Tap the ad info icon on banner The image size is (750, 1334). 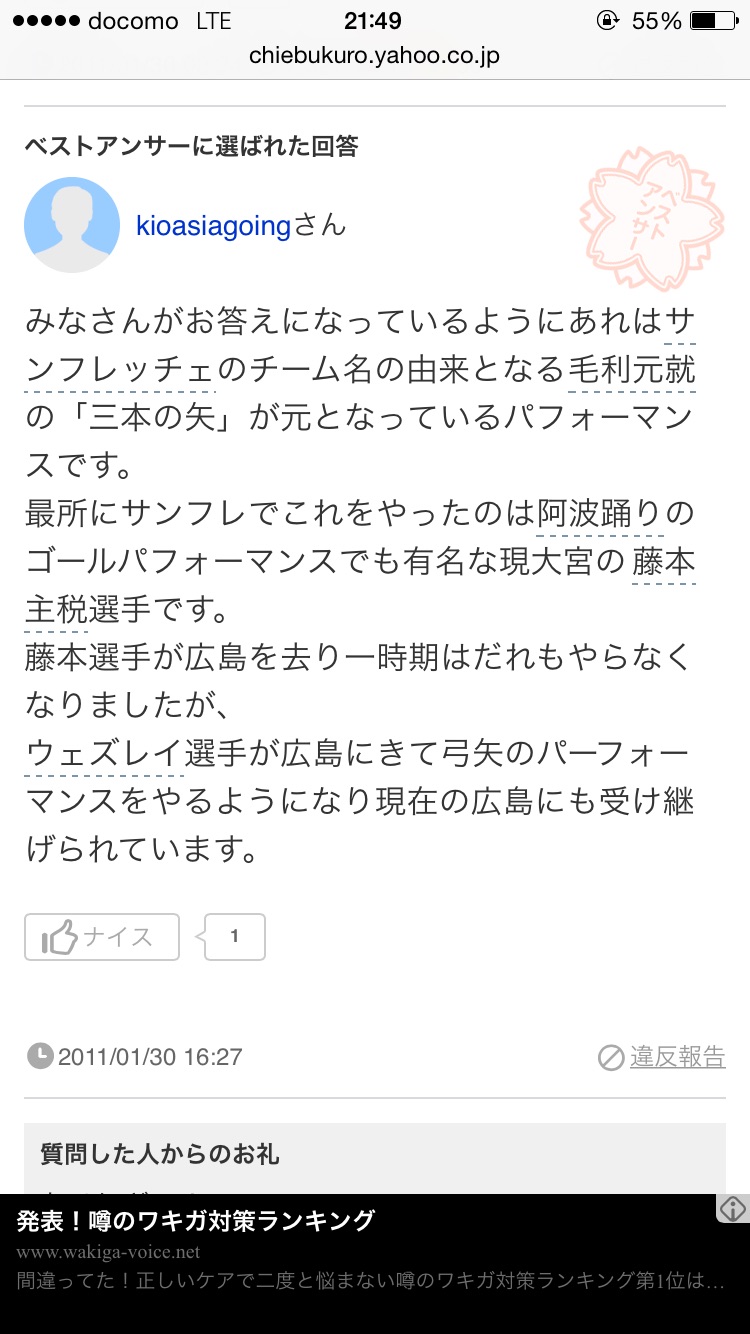(733, 1208)
